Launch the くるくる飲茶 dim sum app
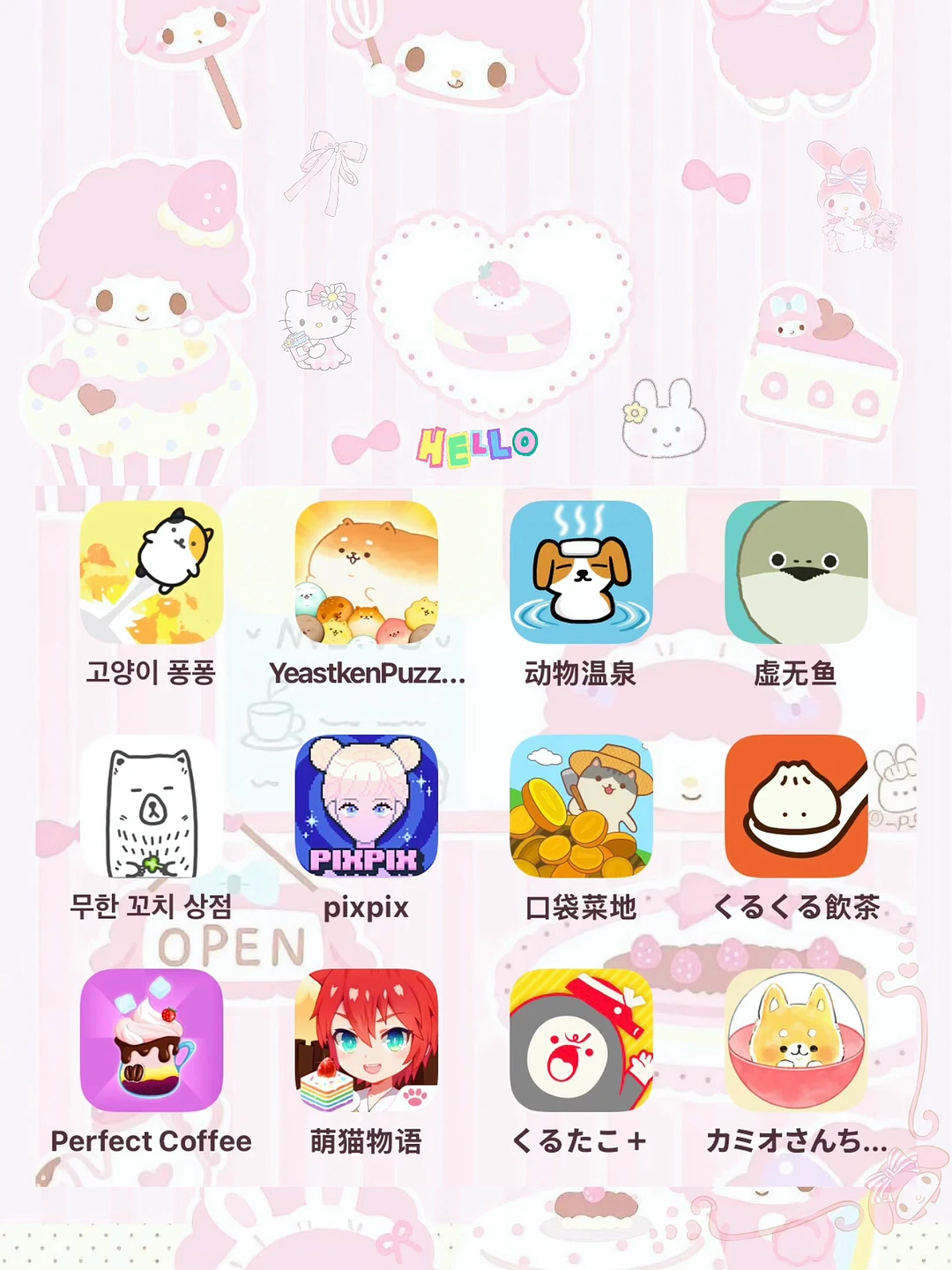Image resolution: width=952 pixels, height=1270 pixels. [796, 808]
